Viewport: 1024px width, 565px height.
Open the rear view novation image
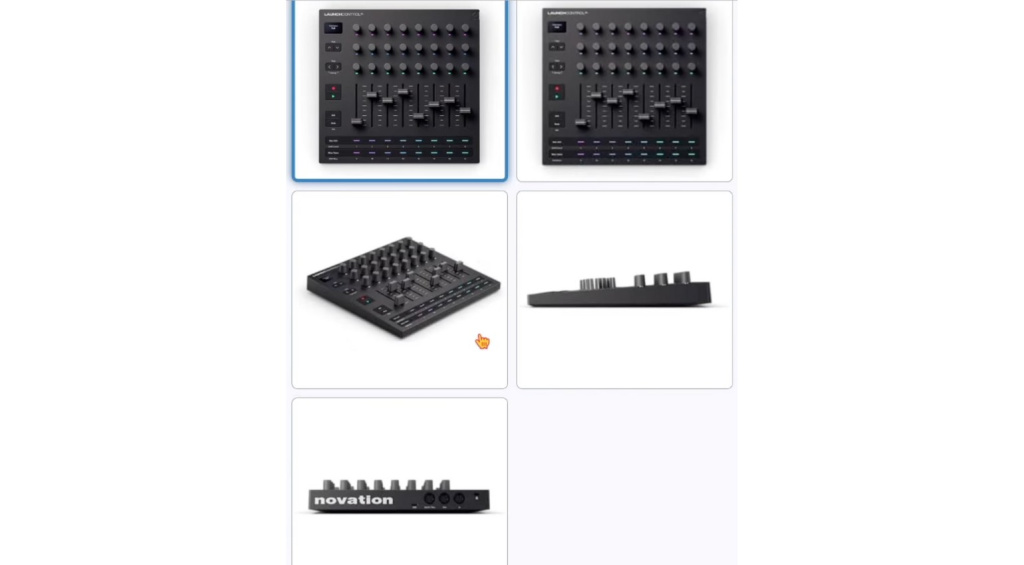tap(399, 485)
